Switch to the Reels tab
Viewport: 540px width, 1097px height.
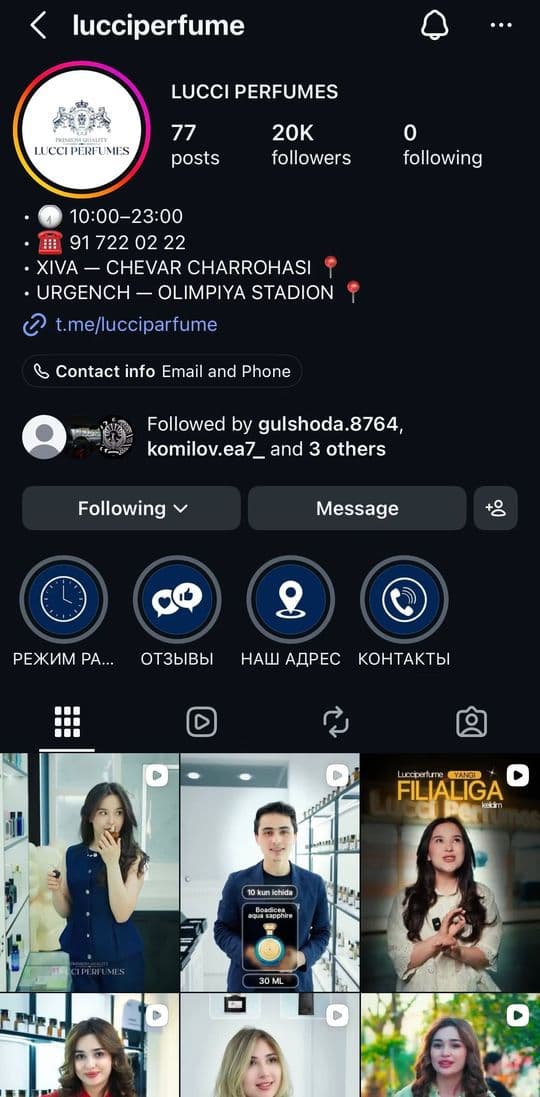click(201, 721)
